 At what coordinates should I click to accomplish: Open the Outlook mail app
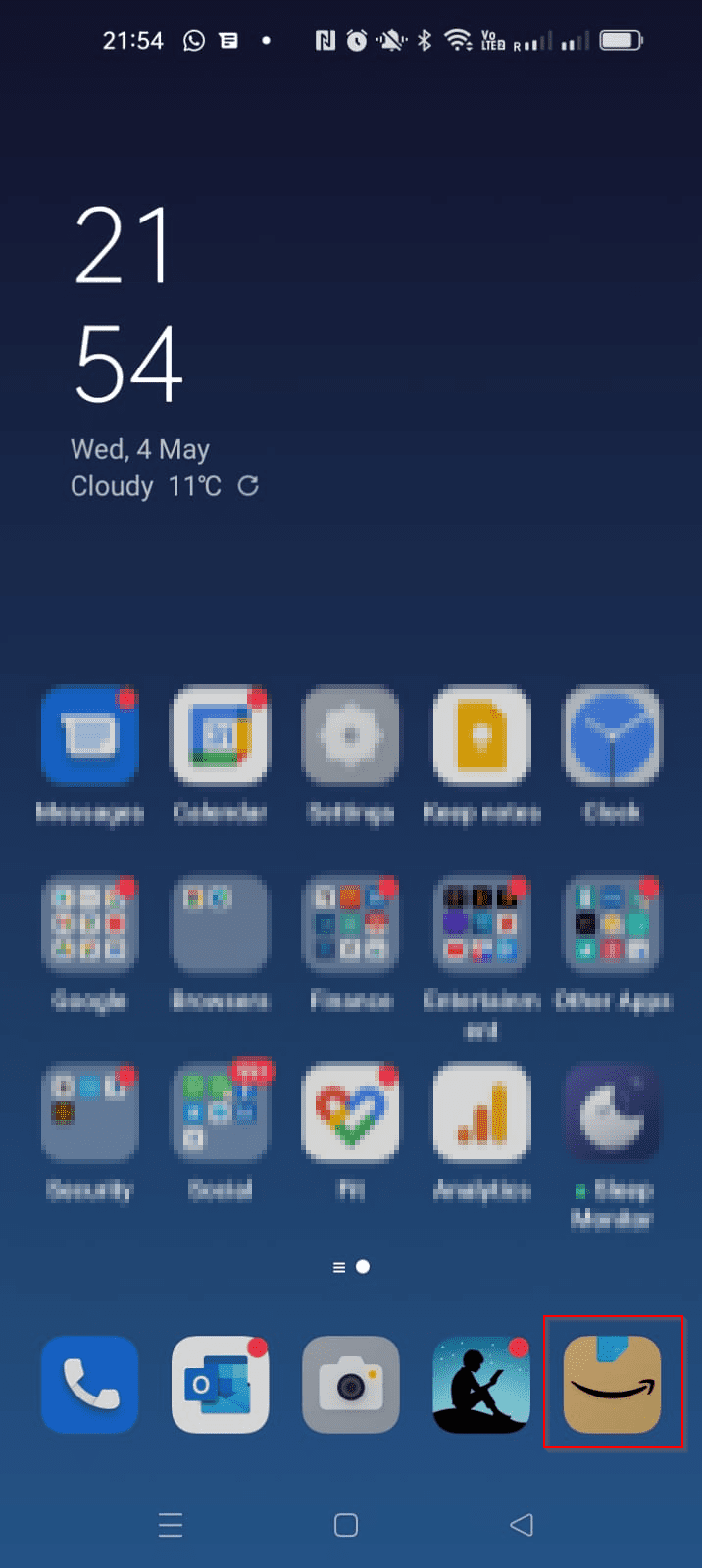coord(221,1384)
